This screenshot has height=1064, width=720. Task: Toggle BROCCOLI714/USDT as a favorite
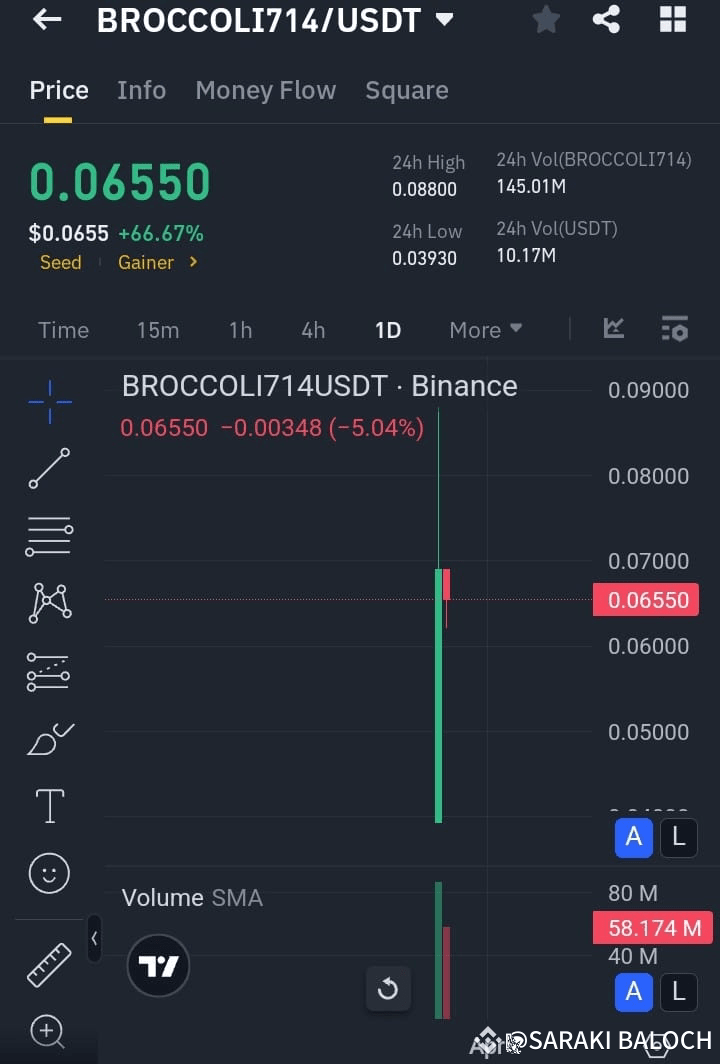tap(546, 19)
